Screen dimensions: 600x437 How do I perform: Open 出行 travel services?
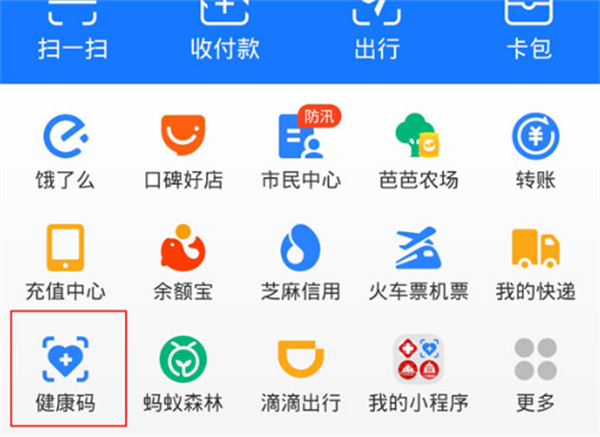(x=376, y=30)
